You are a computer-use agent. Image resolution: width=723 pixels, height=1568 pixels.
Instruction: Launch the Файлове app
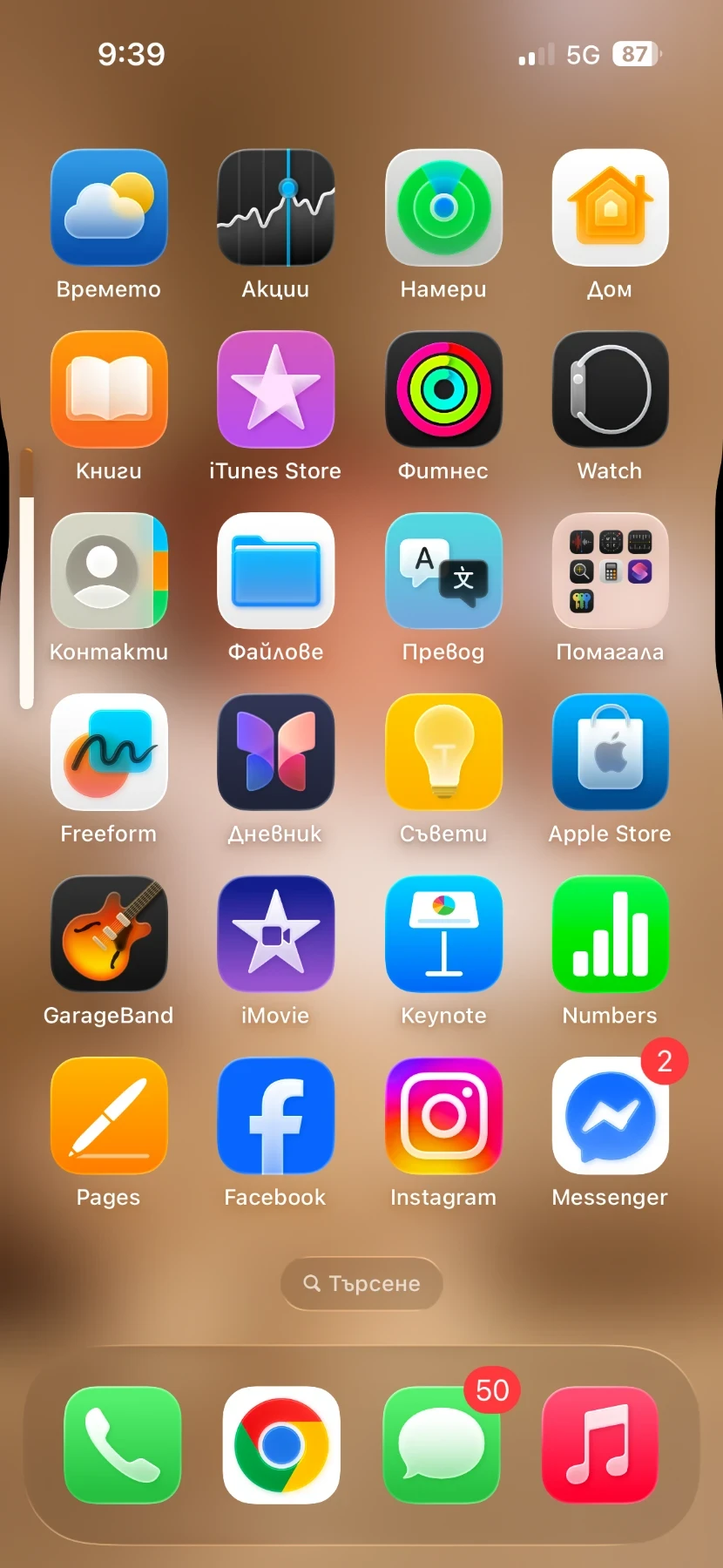pos(275,571)
